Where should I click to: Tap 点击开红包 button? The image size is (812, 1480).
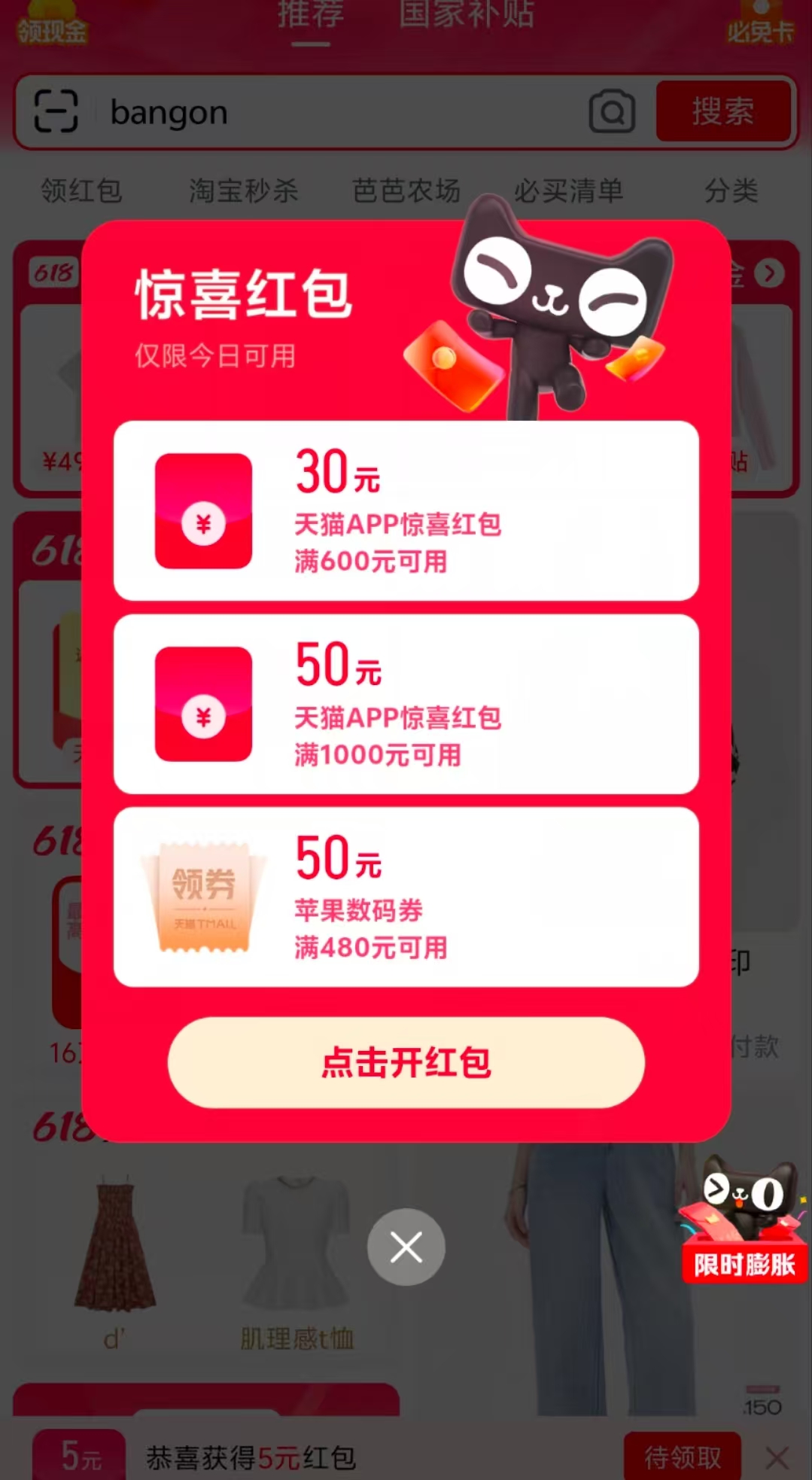tap(406, 1062)
